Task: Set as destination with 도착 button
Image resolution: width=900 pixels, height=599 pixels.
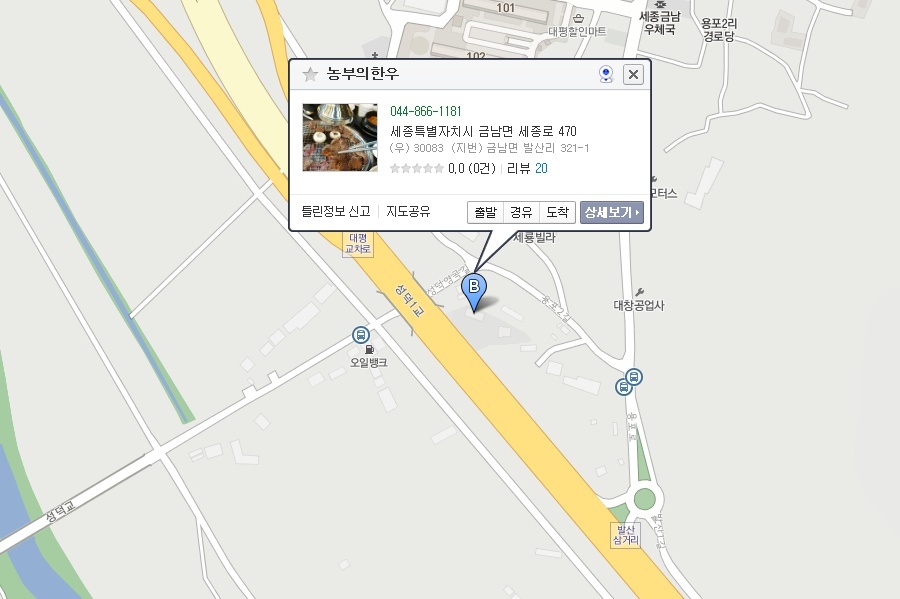Action: [x=557, y=212]
